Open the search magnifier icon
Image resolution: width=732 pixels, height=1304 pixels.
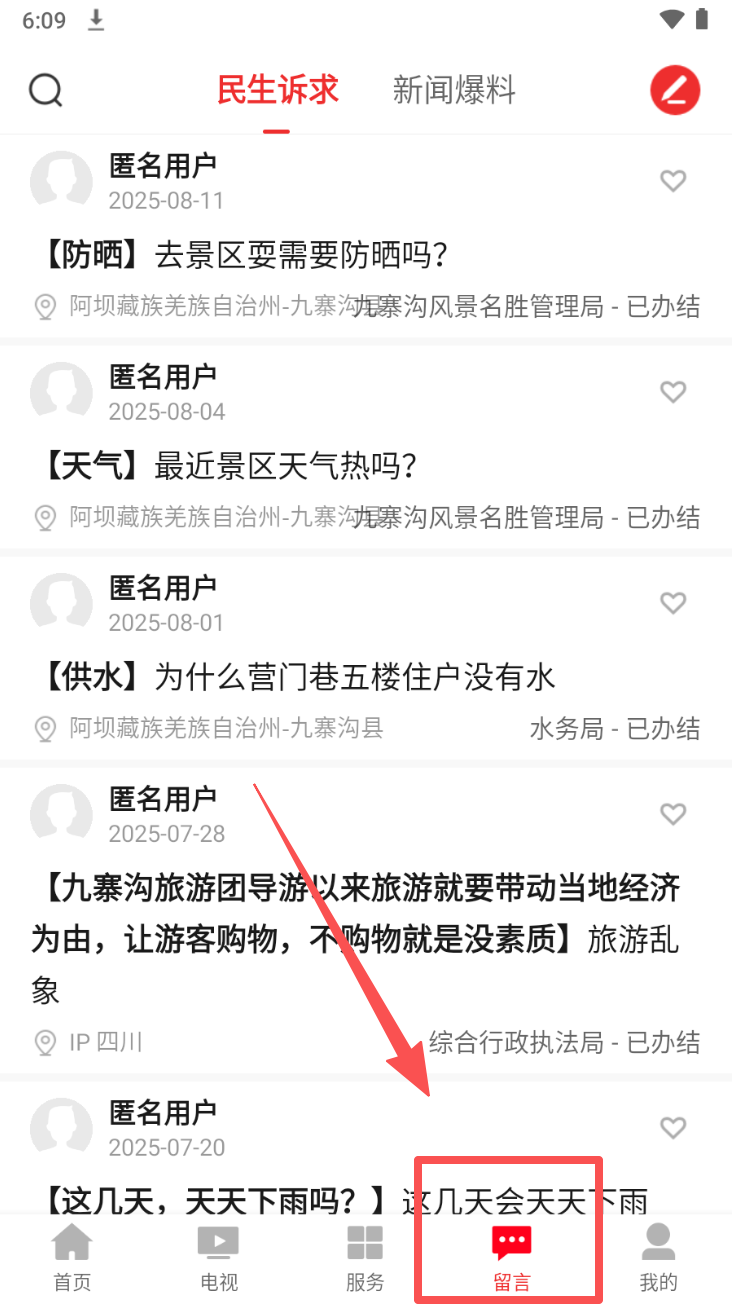pos(46,91)
